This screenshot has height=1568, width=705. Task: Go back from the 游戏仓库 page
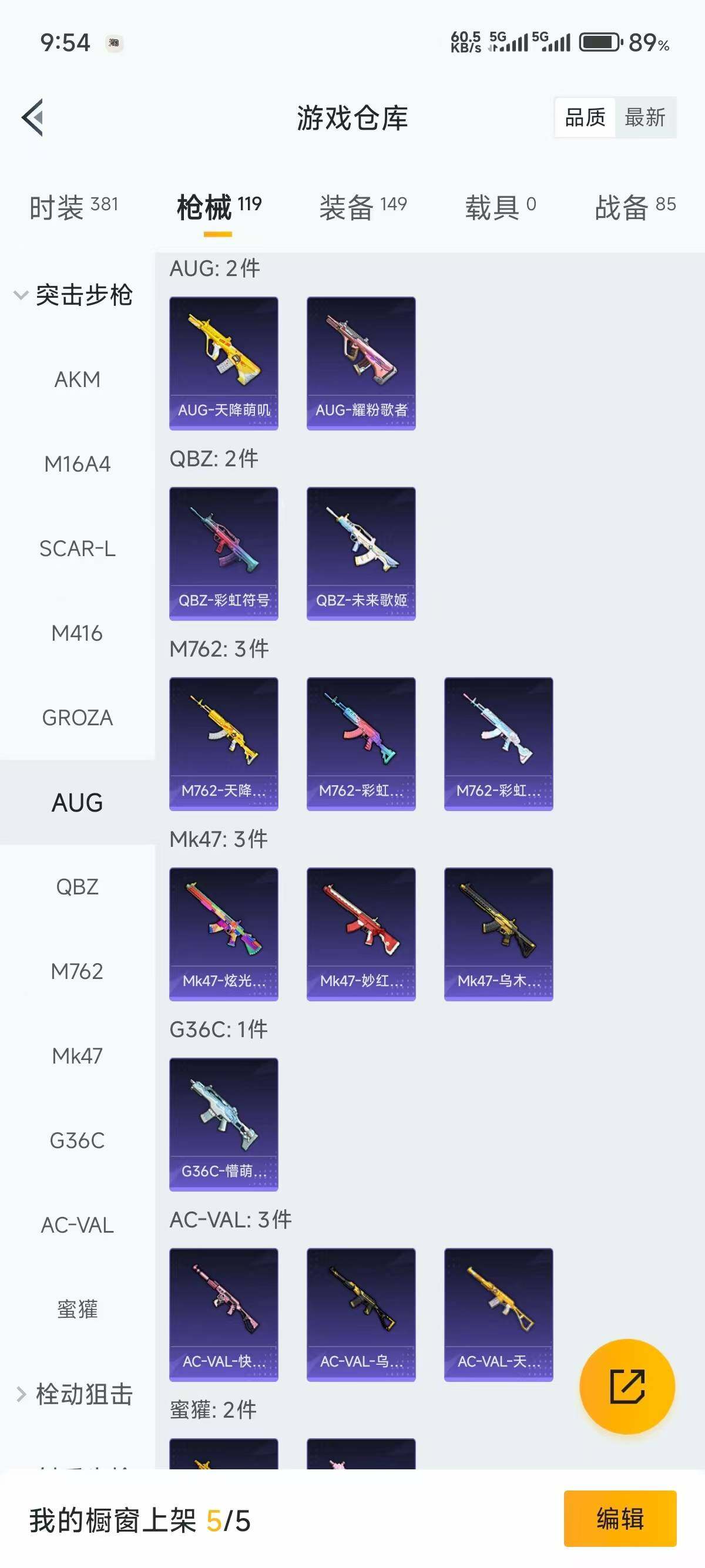click(33, 117)
